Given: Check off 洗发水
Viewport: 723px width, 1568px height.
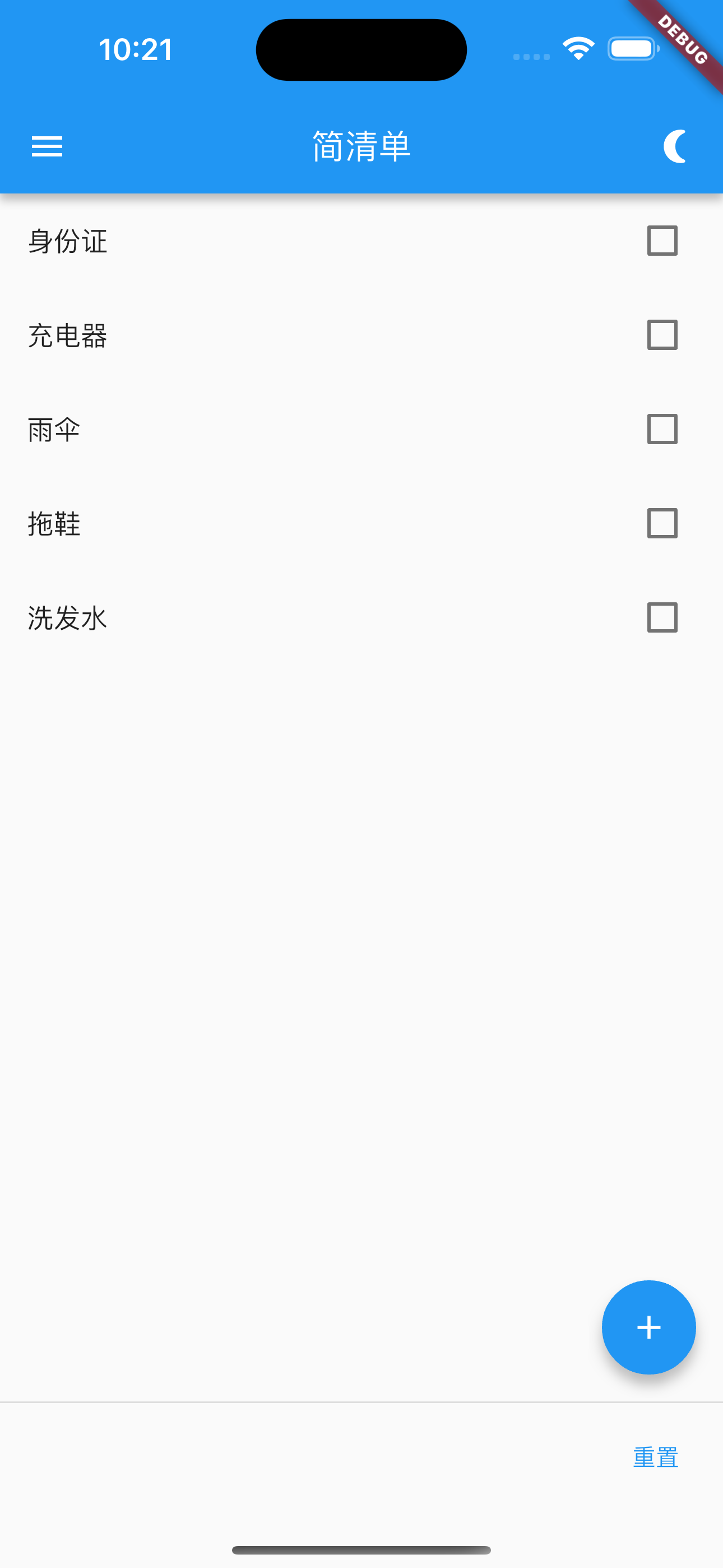Looking at the screenshot, I should [x=662, y=618].
